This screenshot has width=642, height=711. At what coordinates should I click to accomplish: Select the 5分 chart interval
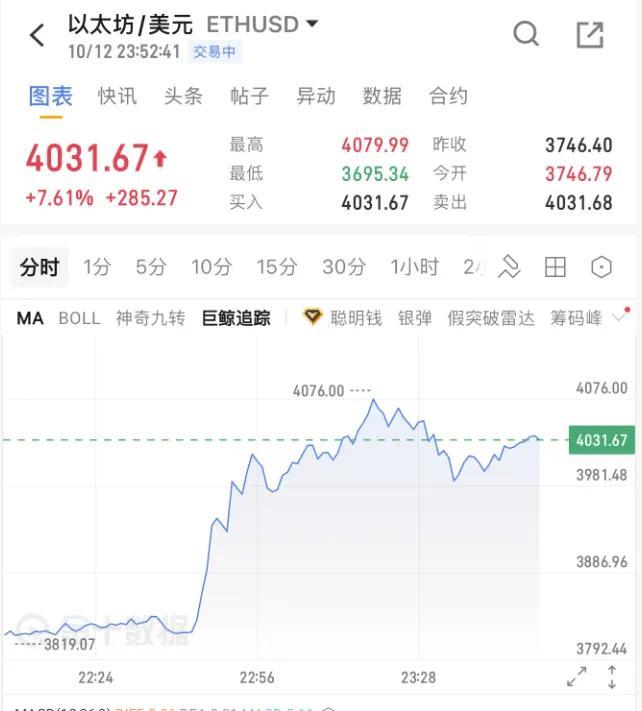click(x=151, y=267)
